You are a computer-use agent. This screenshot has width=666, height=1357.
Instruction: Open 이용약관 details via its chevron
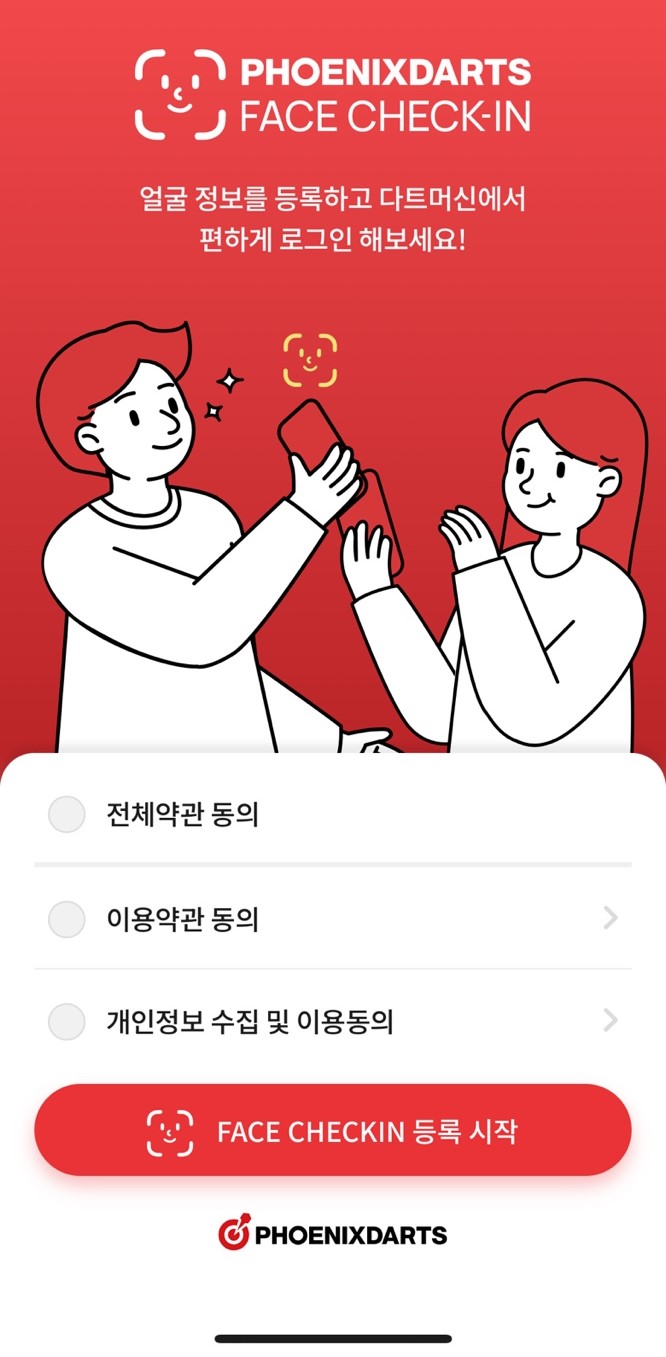click(x=610, y=918)
